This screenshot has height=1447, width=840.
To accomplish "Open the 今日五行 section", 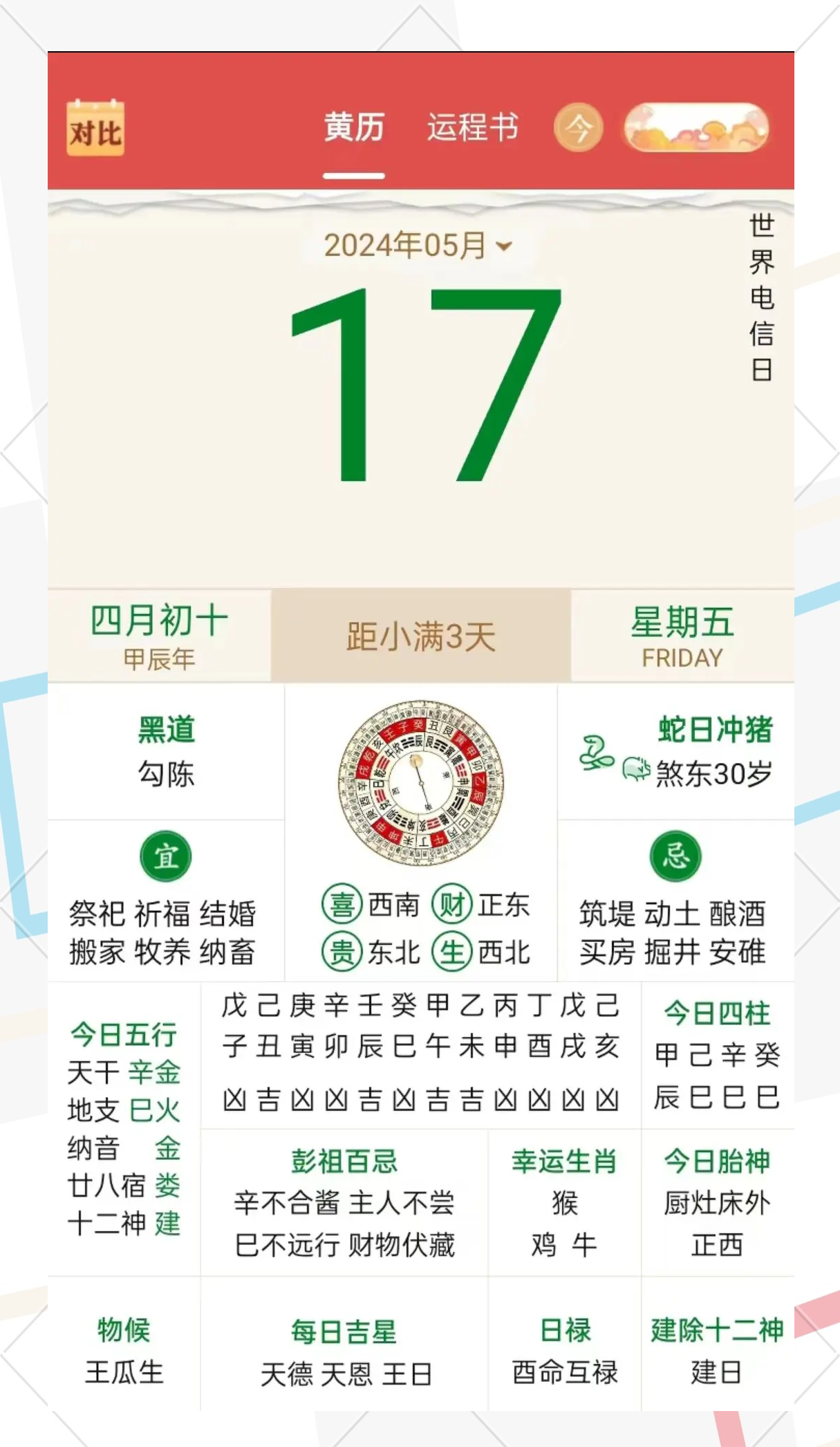I will [x=124, y=1129].
